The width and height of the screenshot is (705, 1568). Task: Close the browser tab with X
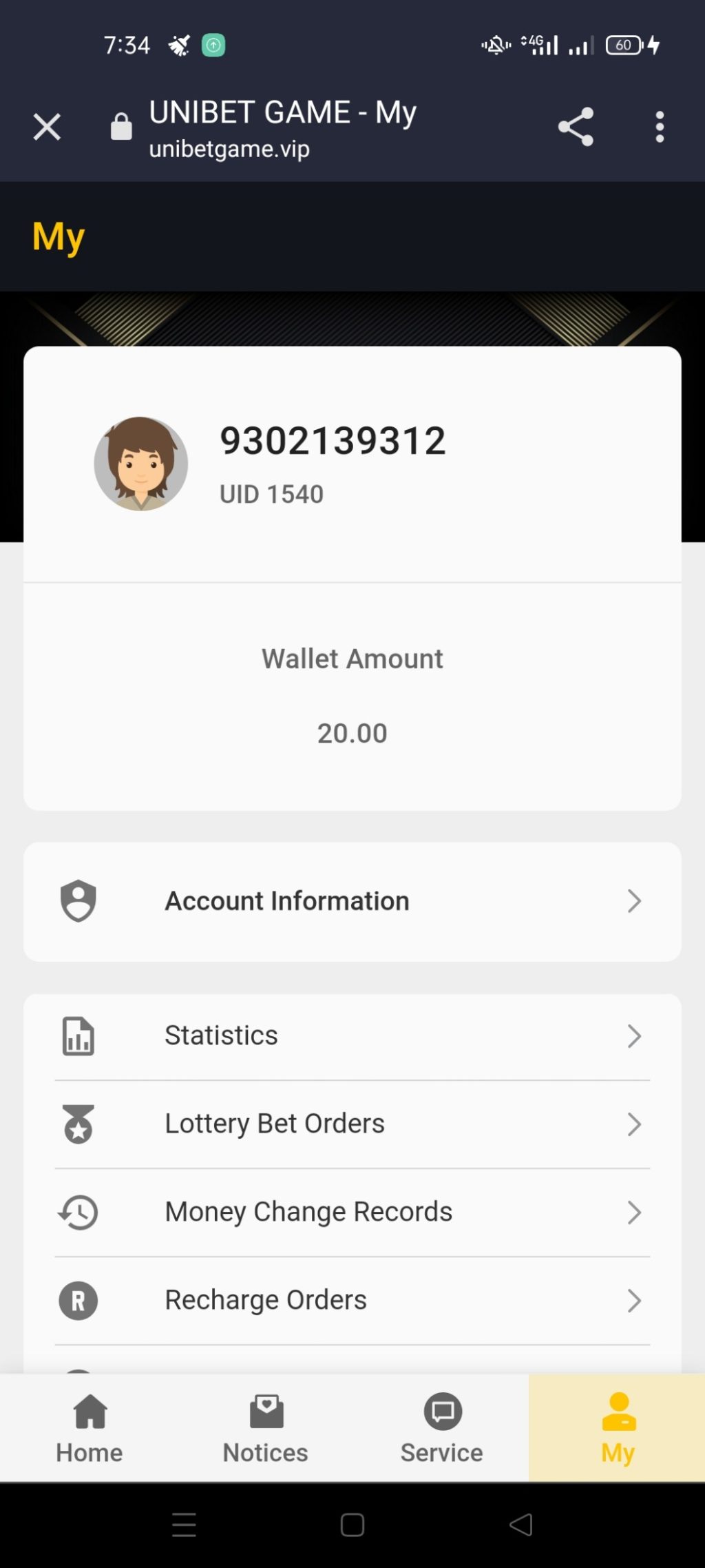pyautogui.click(x=47, y=127)
